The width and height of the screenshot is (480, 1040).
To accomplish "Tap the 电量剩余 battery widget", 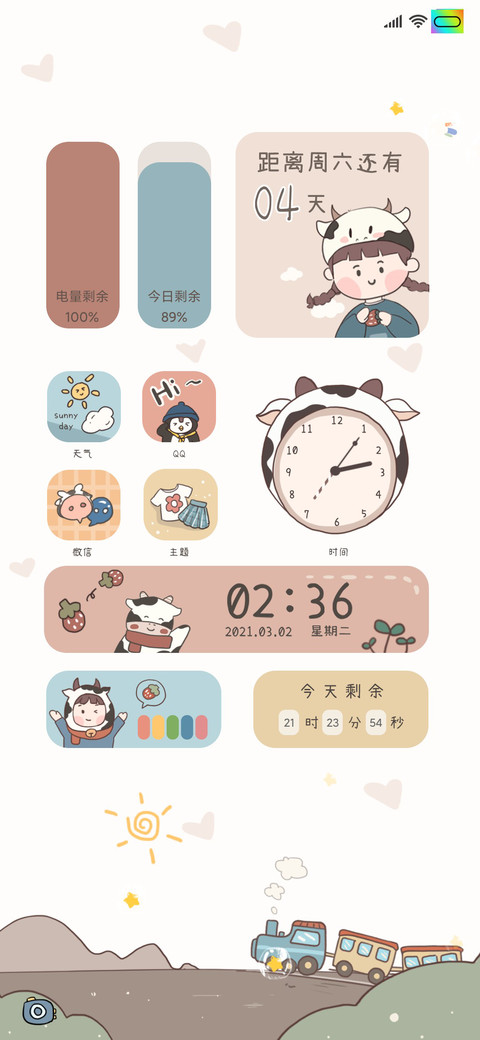I will coord(83,235).
